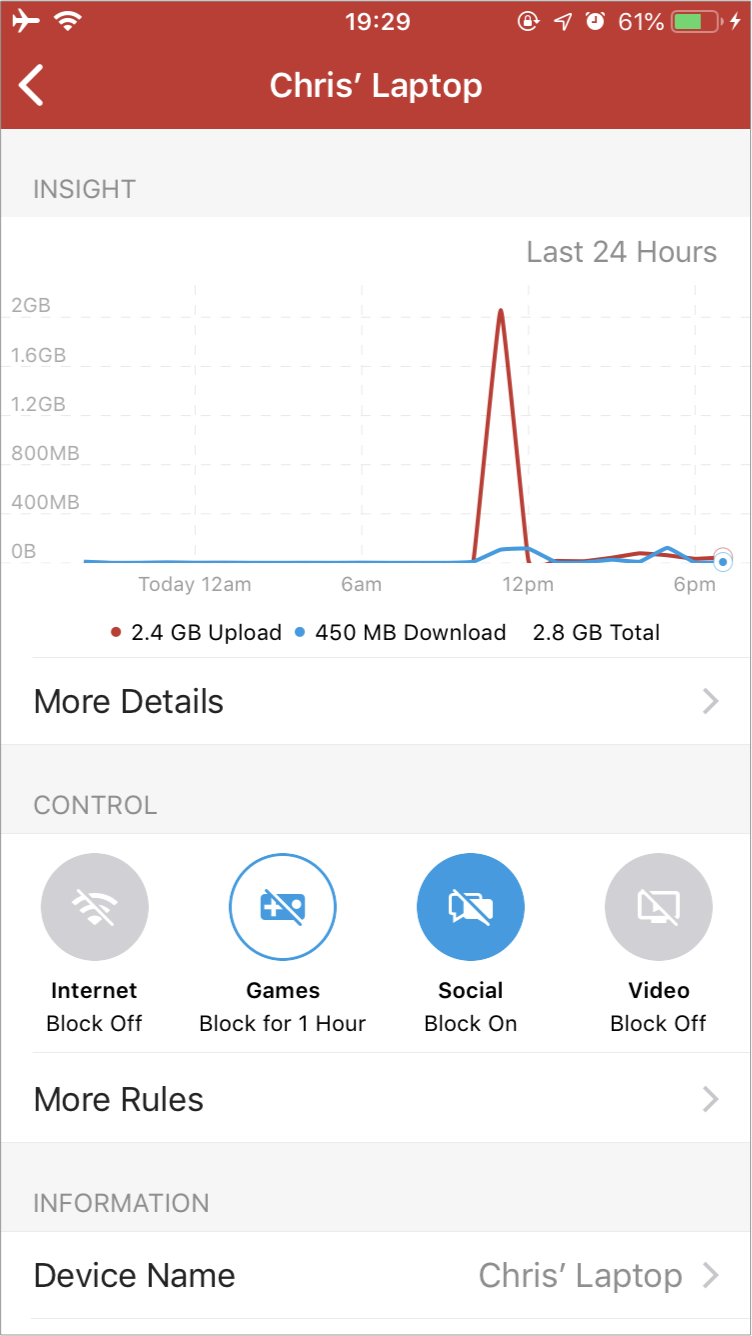Image resolution: width=752 pixels, height=1336 pixels.
Task: Turn off the Social block
Action: point(470,907)
